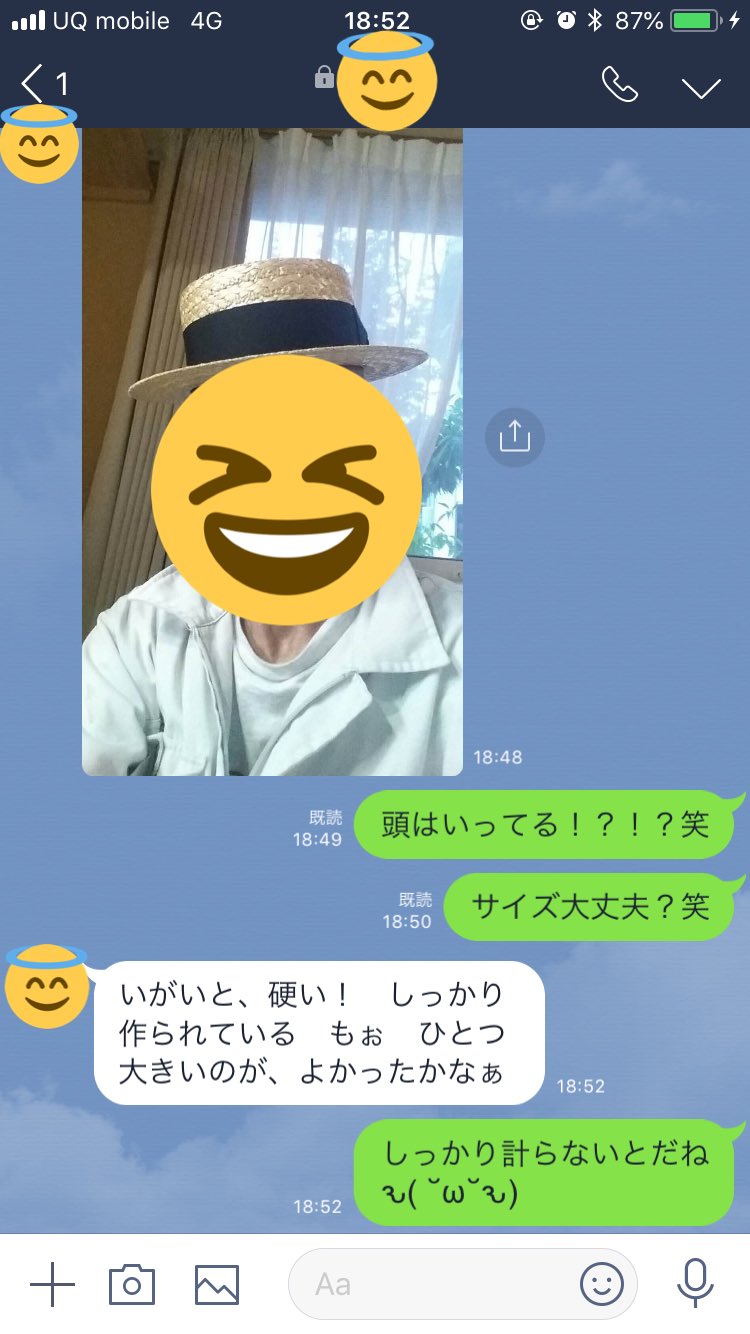Tap the unread count next to back arrow
The height and width of the screenshot is (1334, 750).
pyautogui.click(x=62, y=85)
